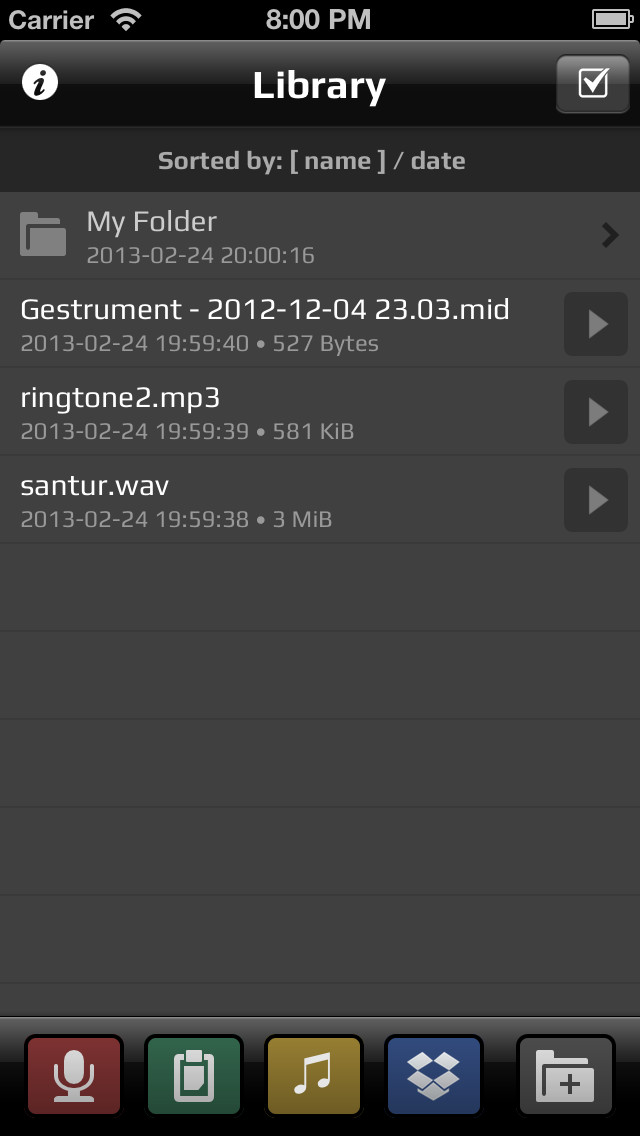Open the Dropbox button
Screen dimensions: 640x1136
pyautogui.click(x=433, y=1076)
